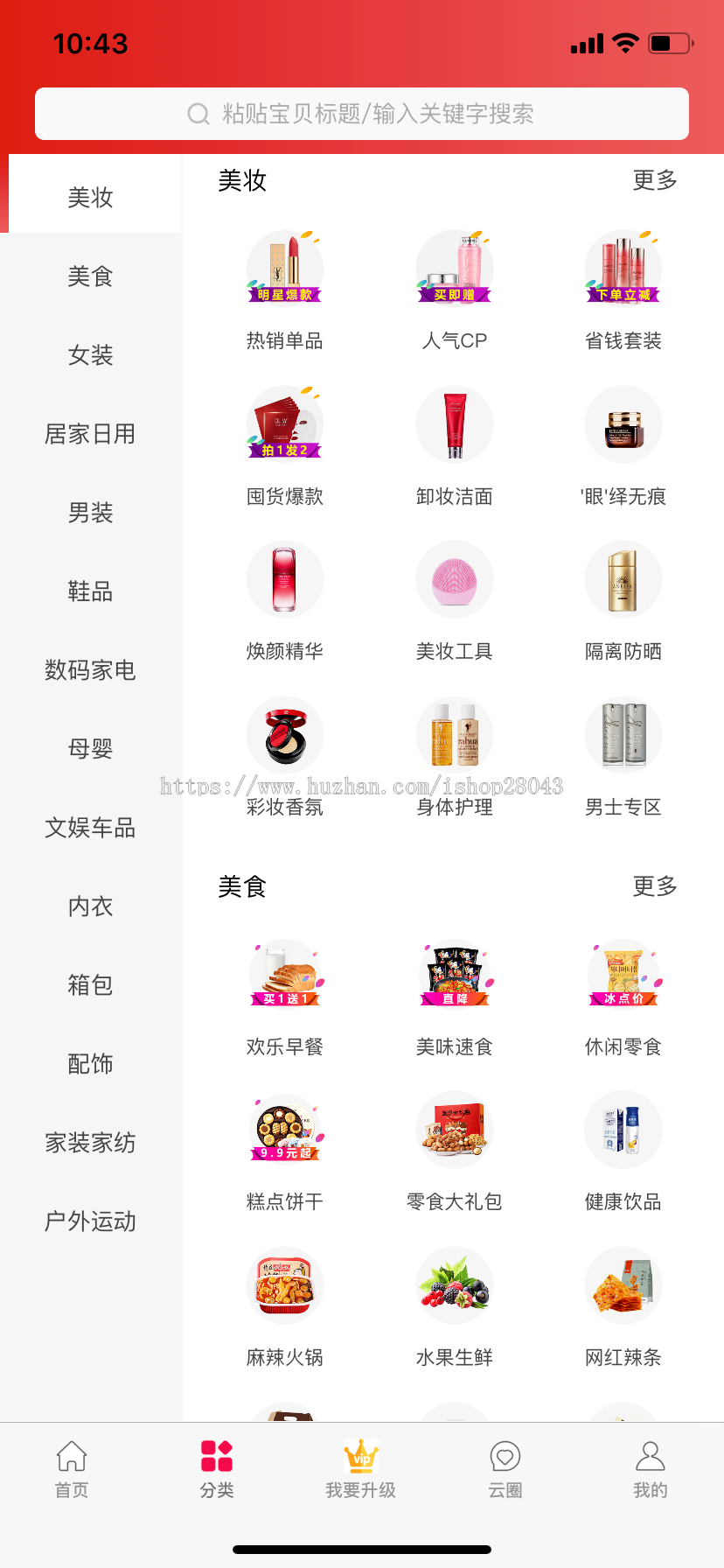
Task: Tap 更多 beside the 美食 section
Action: (x=654, y=886)
